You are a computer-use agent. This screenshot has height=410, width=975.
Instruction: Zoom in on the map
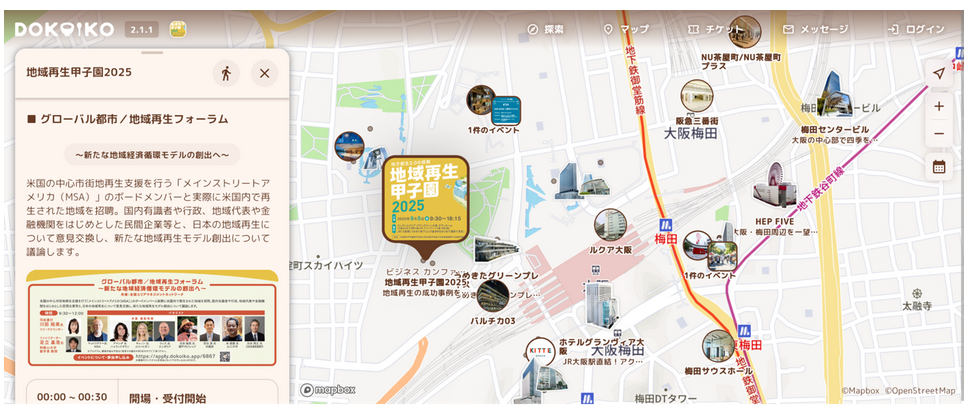coord(938,106)
